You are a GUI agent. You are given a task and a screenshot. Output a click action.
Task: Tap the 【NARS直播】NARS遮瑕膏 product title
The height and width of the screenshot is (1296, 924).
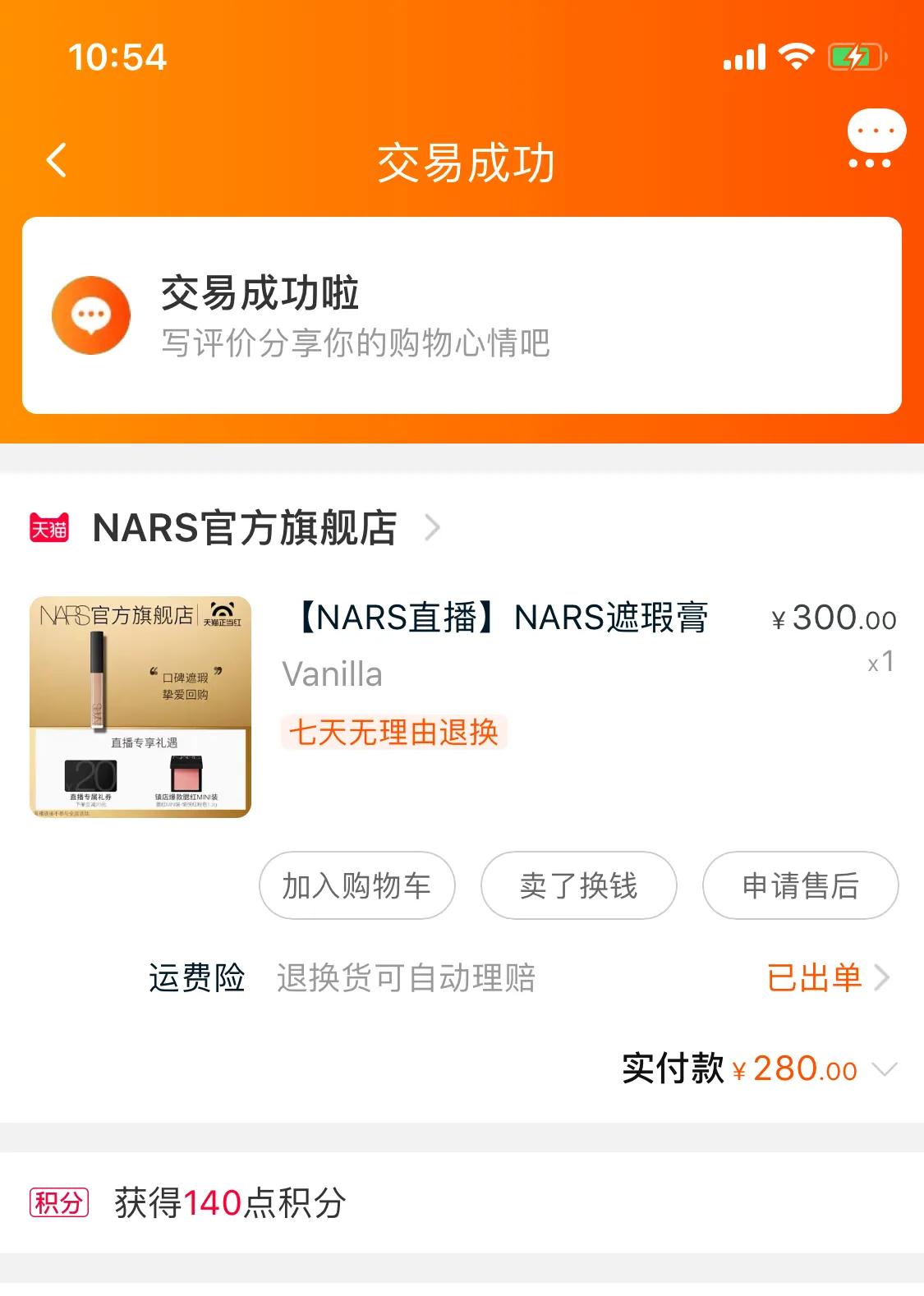499,622
